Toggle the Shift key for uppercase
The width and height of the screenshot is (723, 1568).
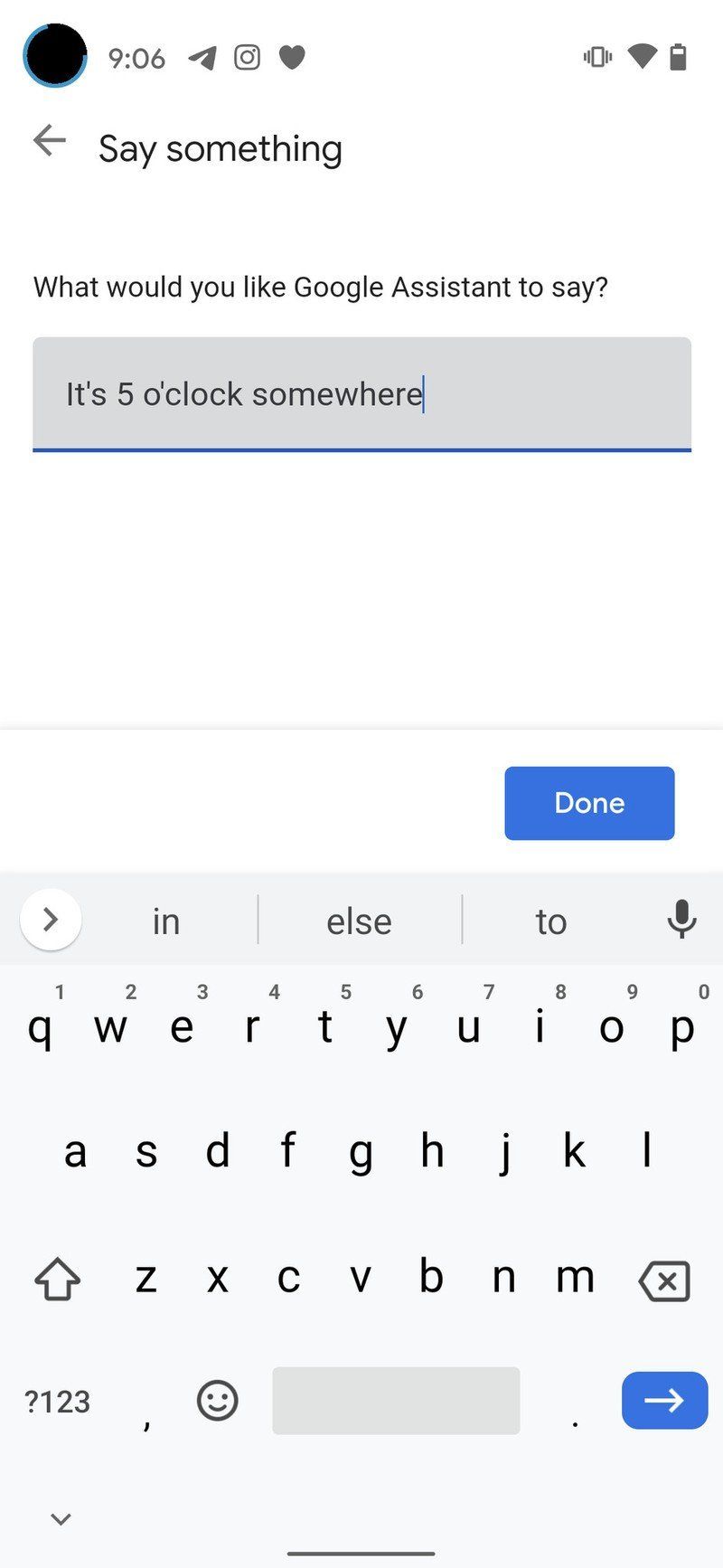point(56,1280)
